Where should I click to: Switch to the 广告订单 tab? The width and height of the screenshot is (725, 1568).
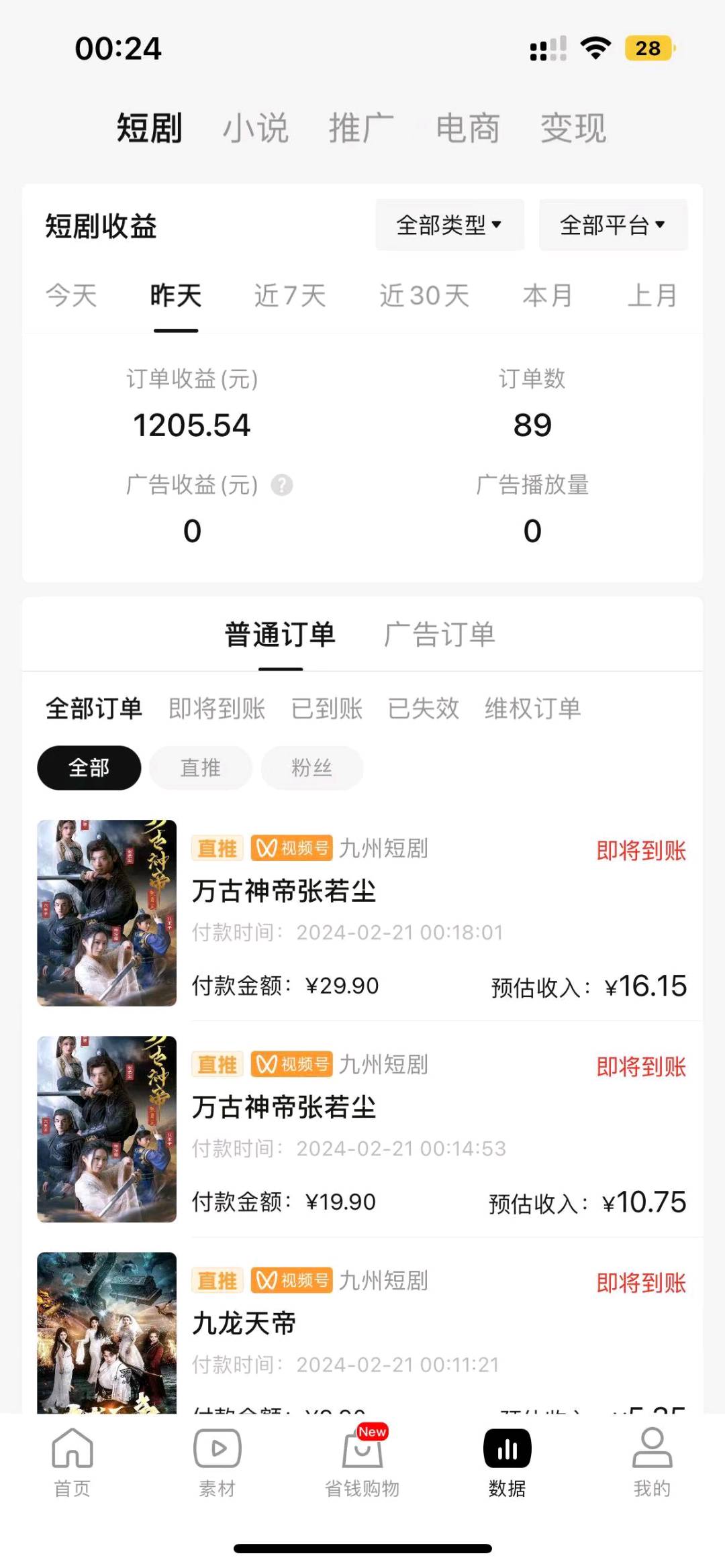coord(440,635)
